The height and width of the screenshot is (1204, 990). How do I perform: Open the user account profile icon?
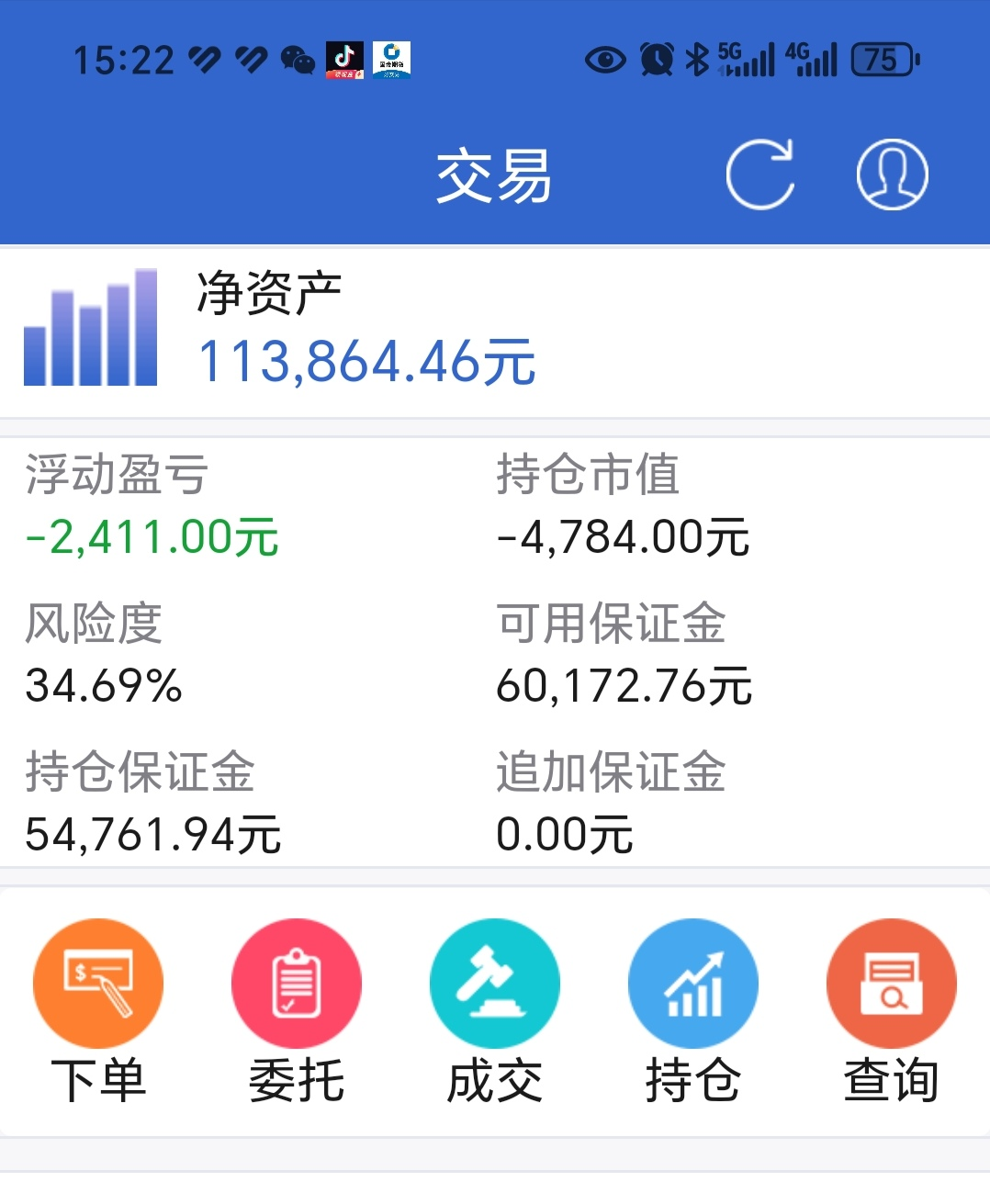pos(892,174)
